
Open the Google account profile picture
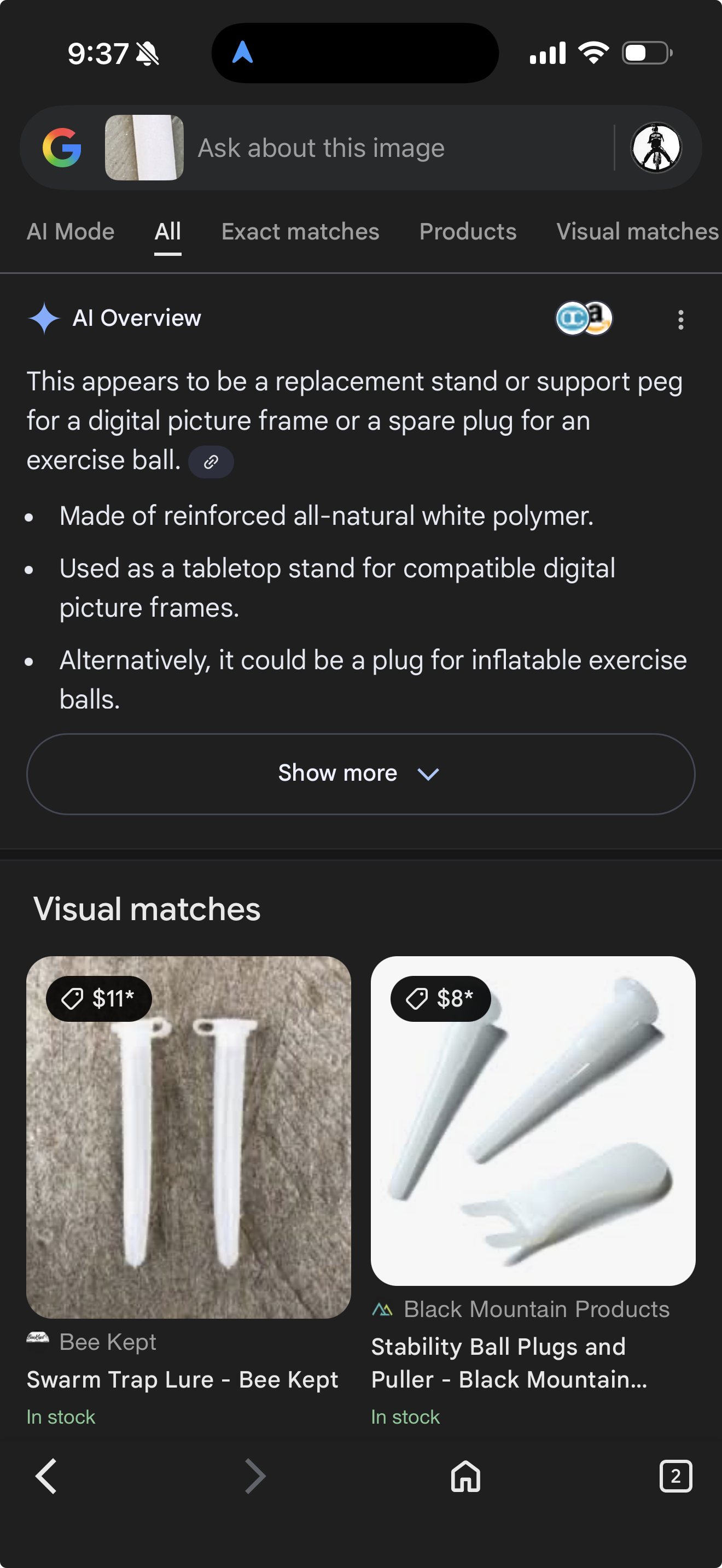pos(656,148)
